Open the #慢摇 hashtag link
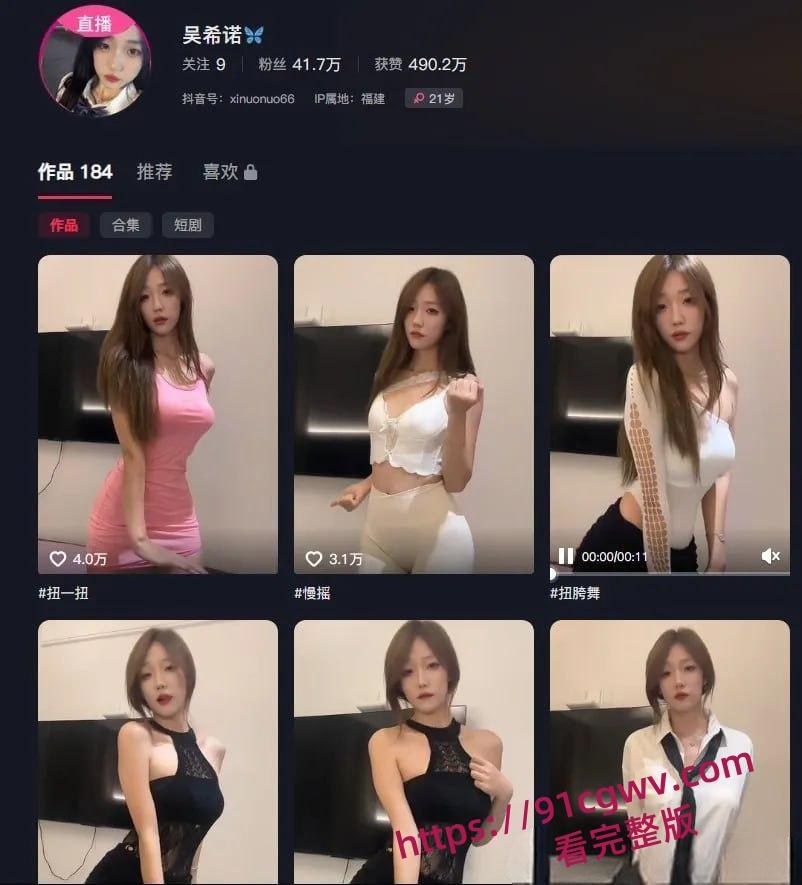This screenshot has width=802, height=885. [311, 593]
